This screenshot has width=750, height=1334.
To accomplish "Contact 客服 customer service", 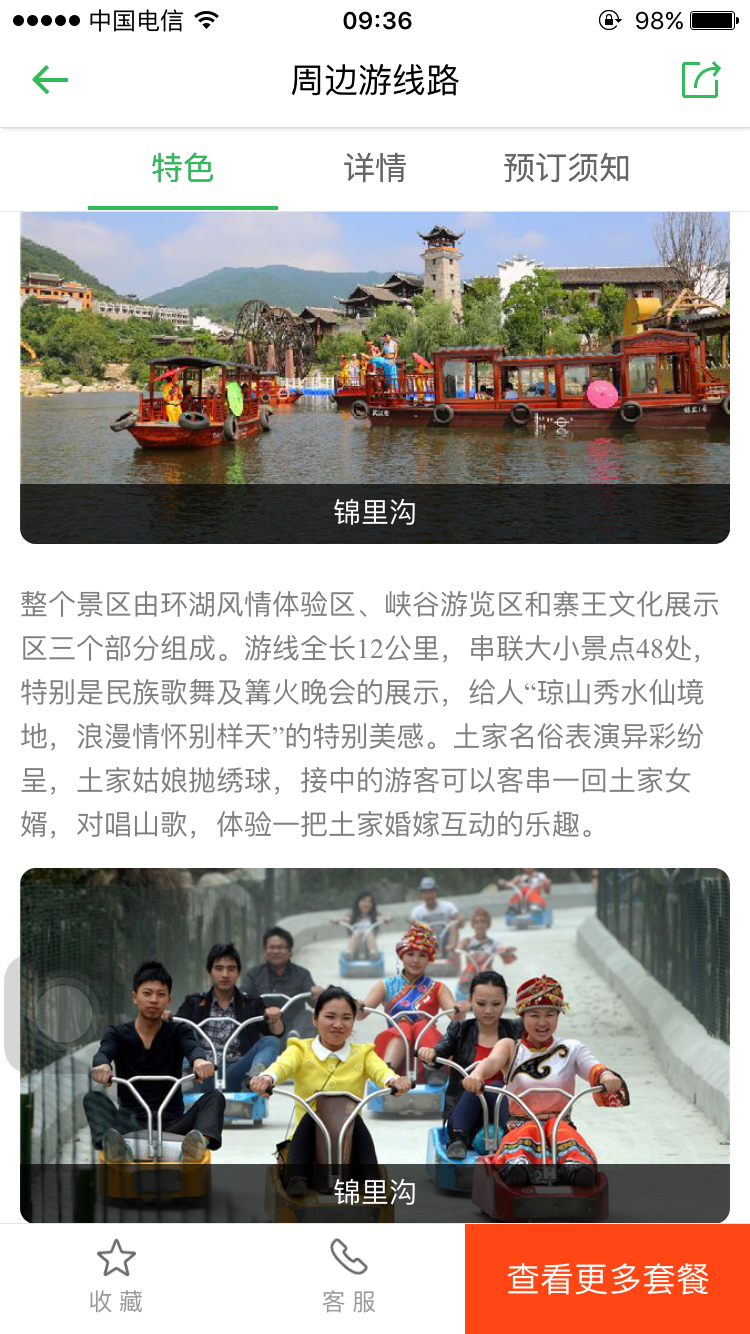I will (349, 1277).
